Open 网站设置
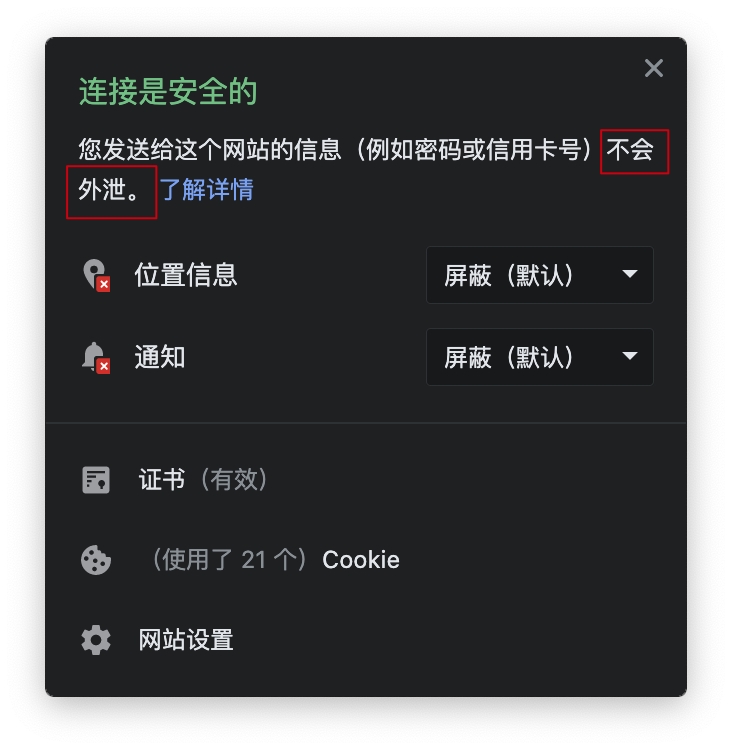This screenshot has height=750, width=732. pyautogui.click(x=186, y=640)
